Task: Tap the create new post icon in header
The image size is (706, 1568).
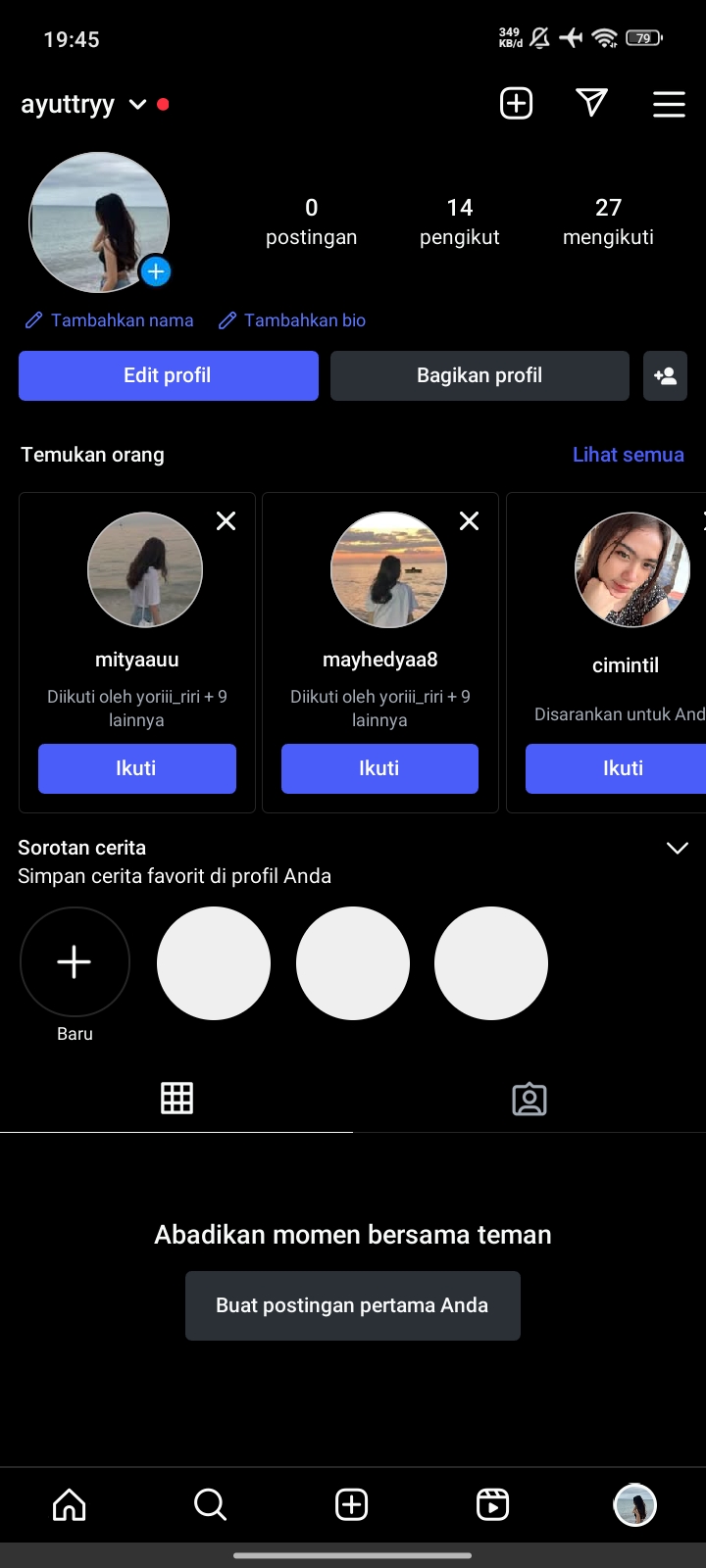Action: [x=517, y=103]
